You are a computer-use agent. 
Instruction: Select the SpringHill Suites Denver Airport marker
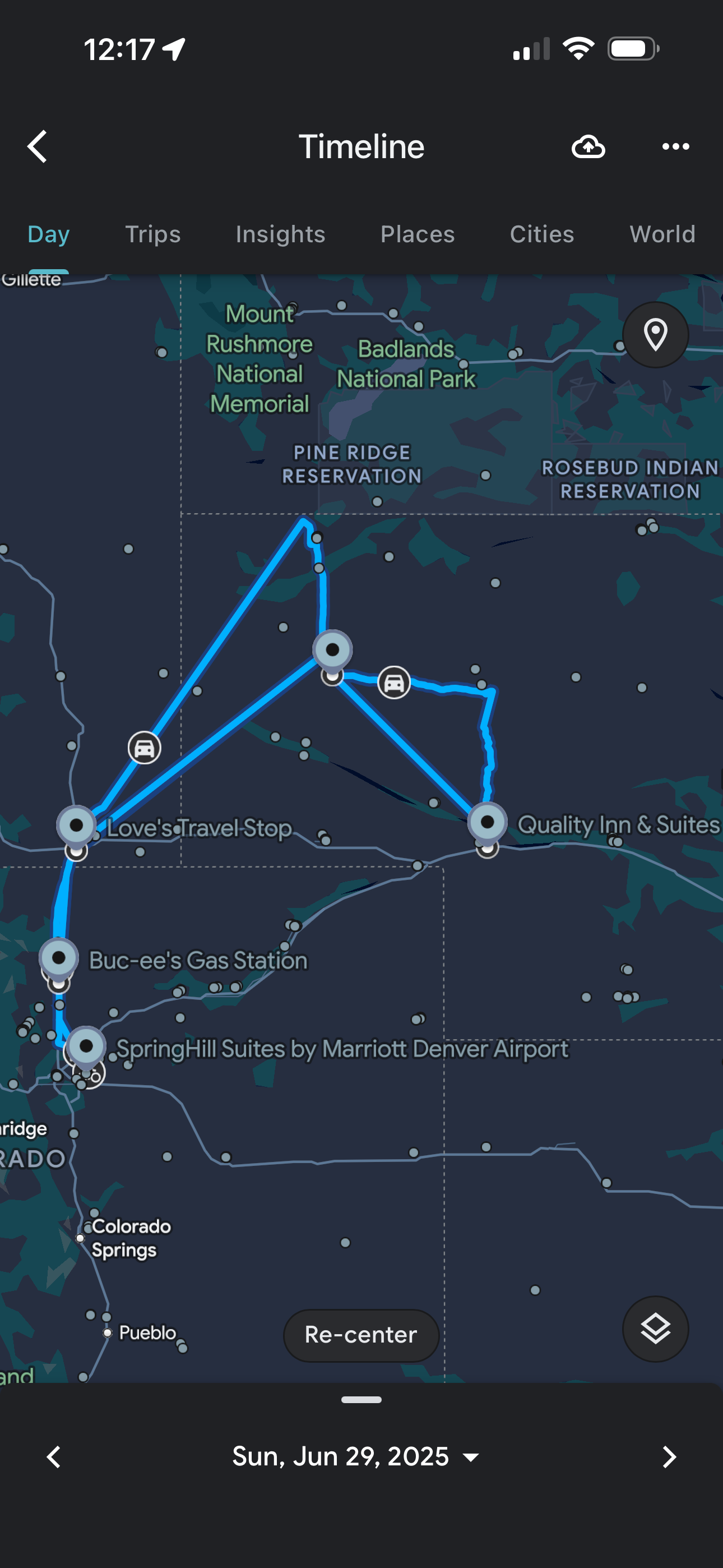tap(86, 1047)
